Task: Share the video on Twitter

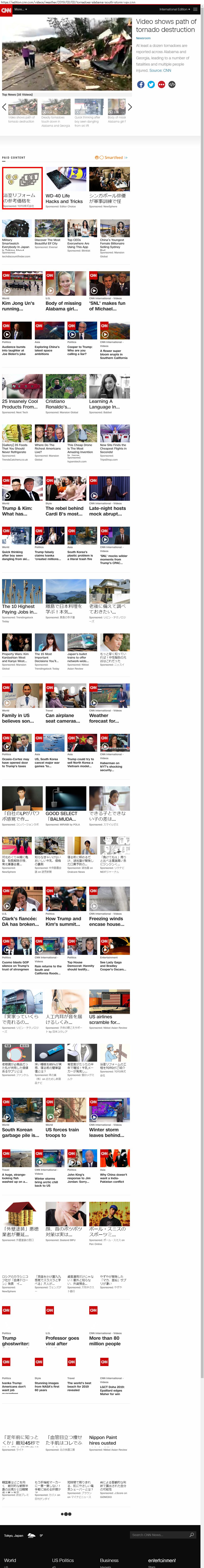Action: click(x=151, y=85)
